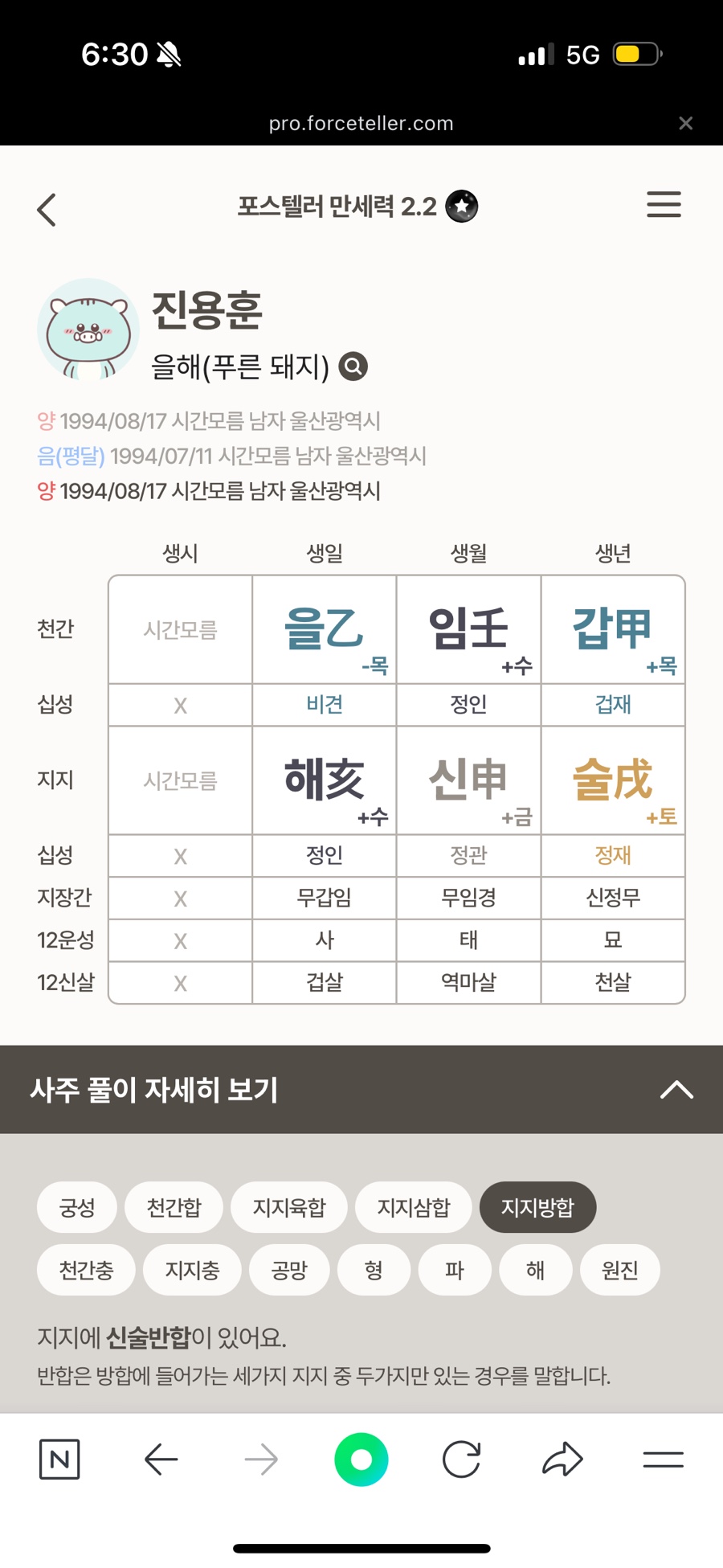Select the 원진 chip
This screenshot has height=1568, width=723.
(619, 1270)
